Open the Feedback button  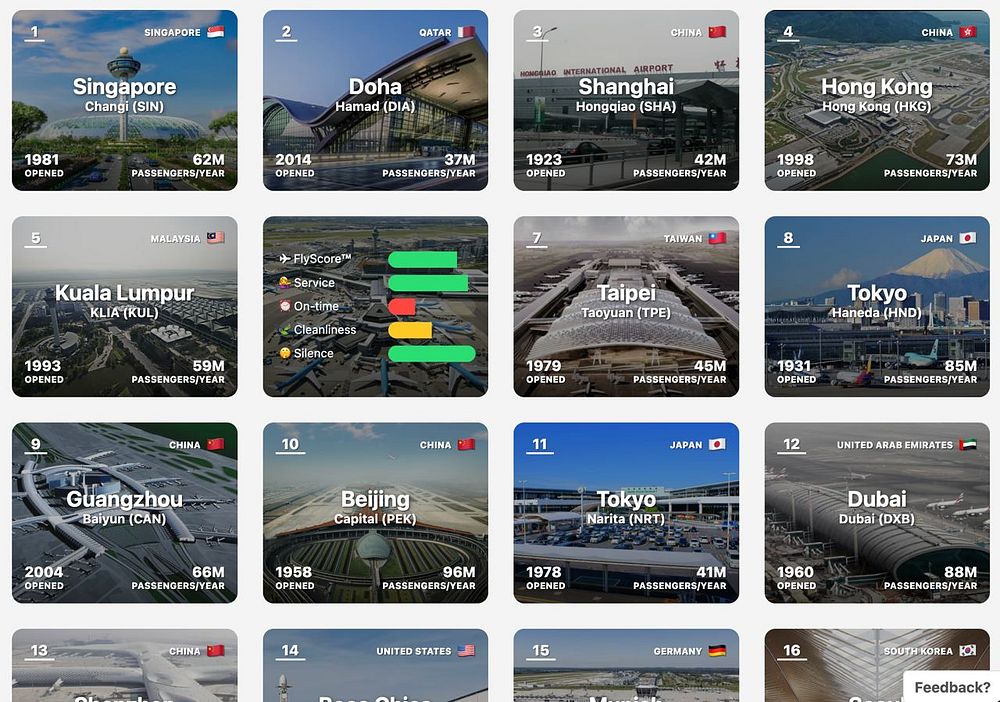click(x=951, y=687)
